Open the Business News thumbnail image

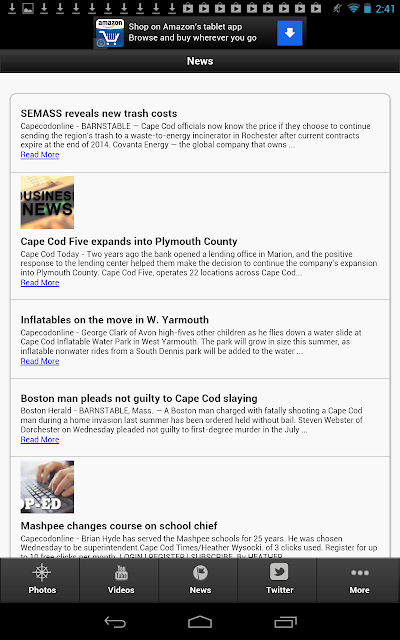pos(47,202)
